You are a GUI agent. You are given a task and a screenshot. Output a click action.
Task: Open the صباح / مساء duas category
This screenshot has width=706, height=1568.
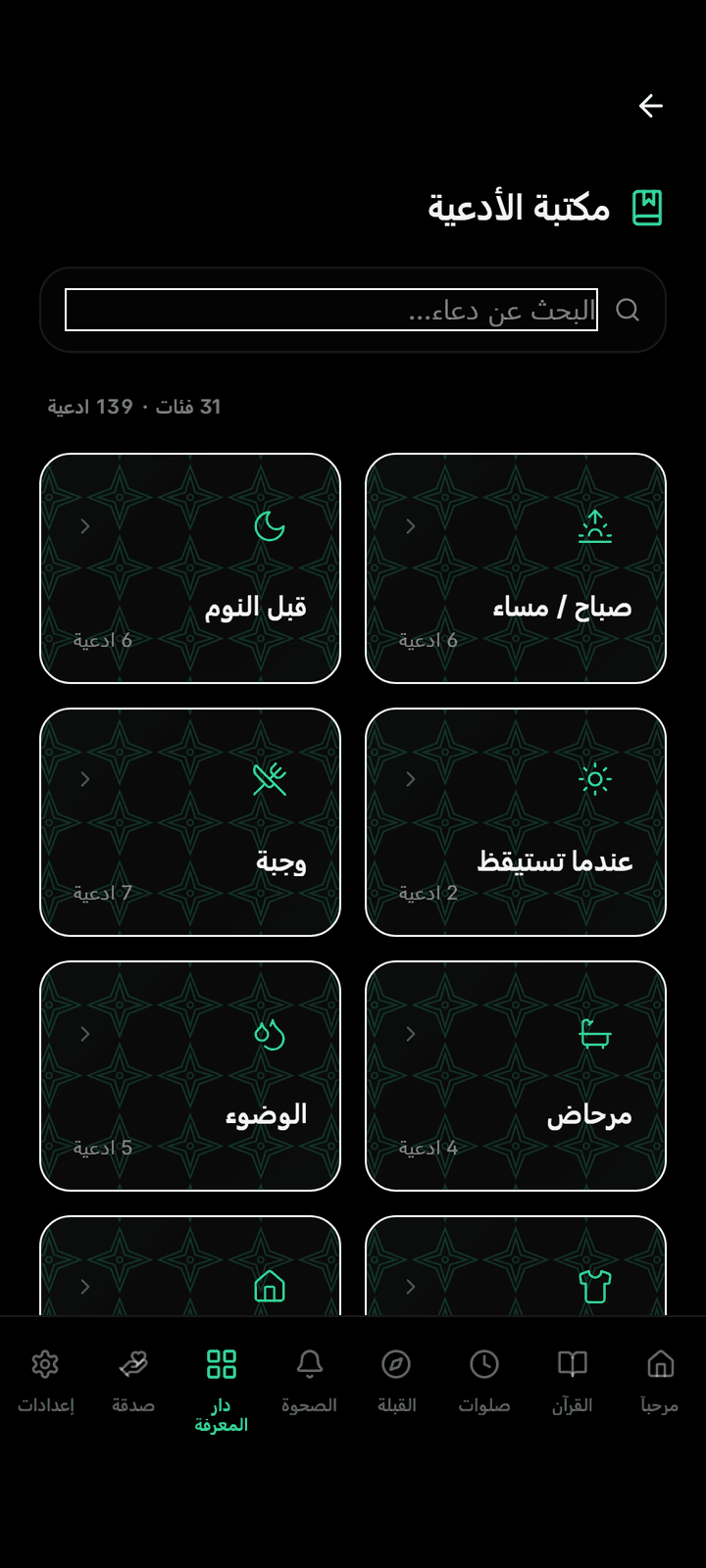(516, 568)
